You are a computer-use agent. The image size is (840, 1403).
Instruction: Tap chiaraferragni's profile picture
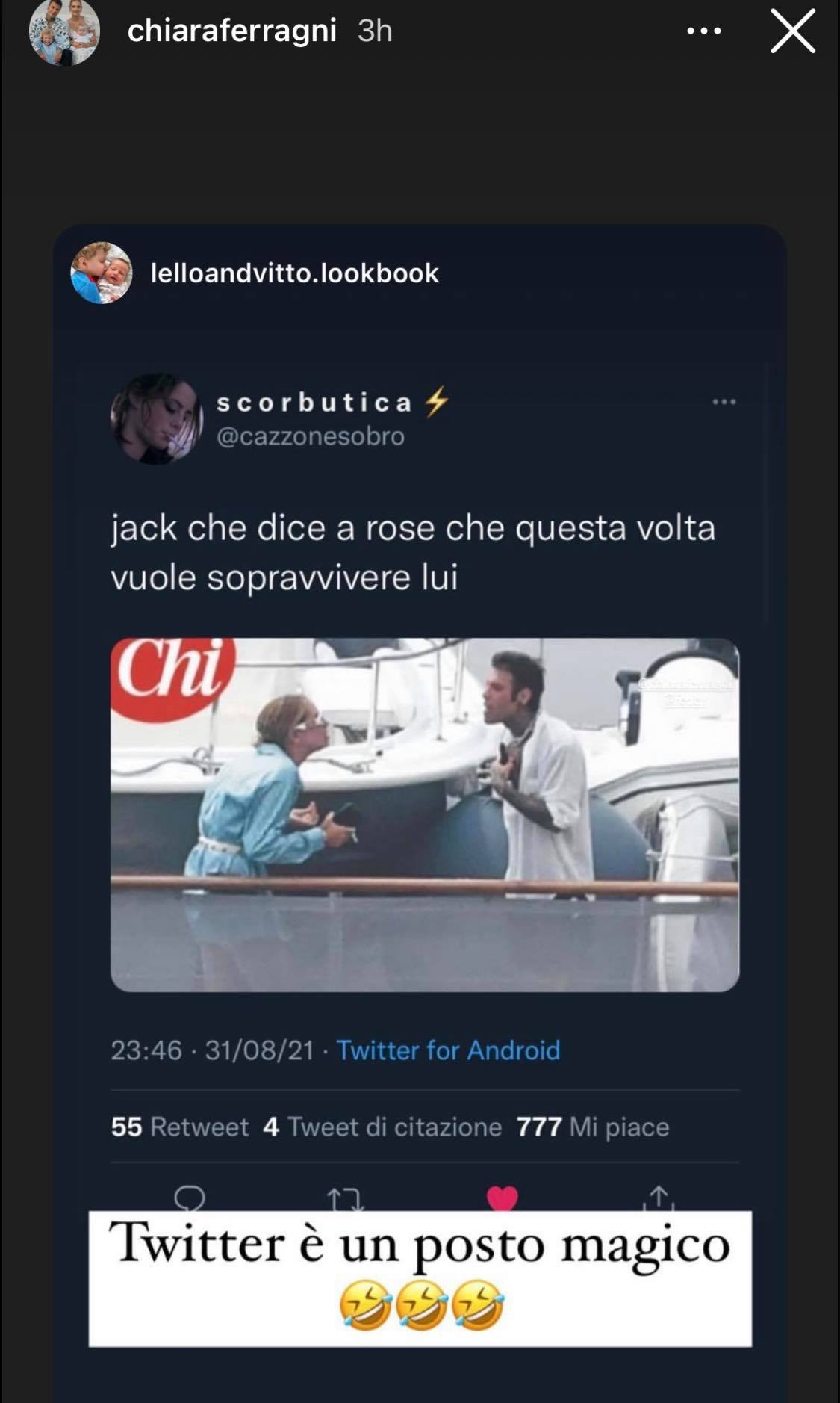point(64,32)
